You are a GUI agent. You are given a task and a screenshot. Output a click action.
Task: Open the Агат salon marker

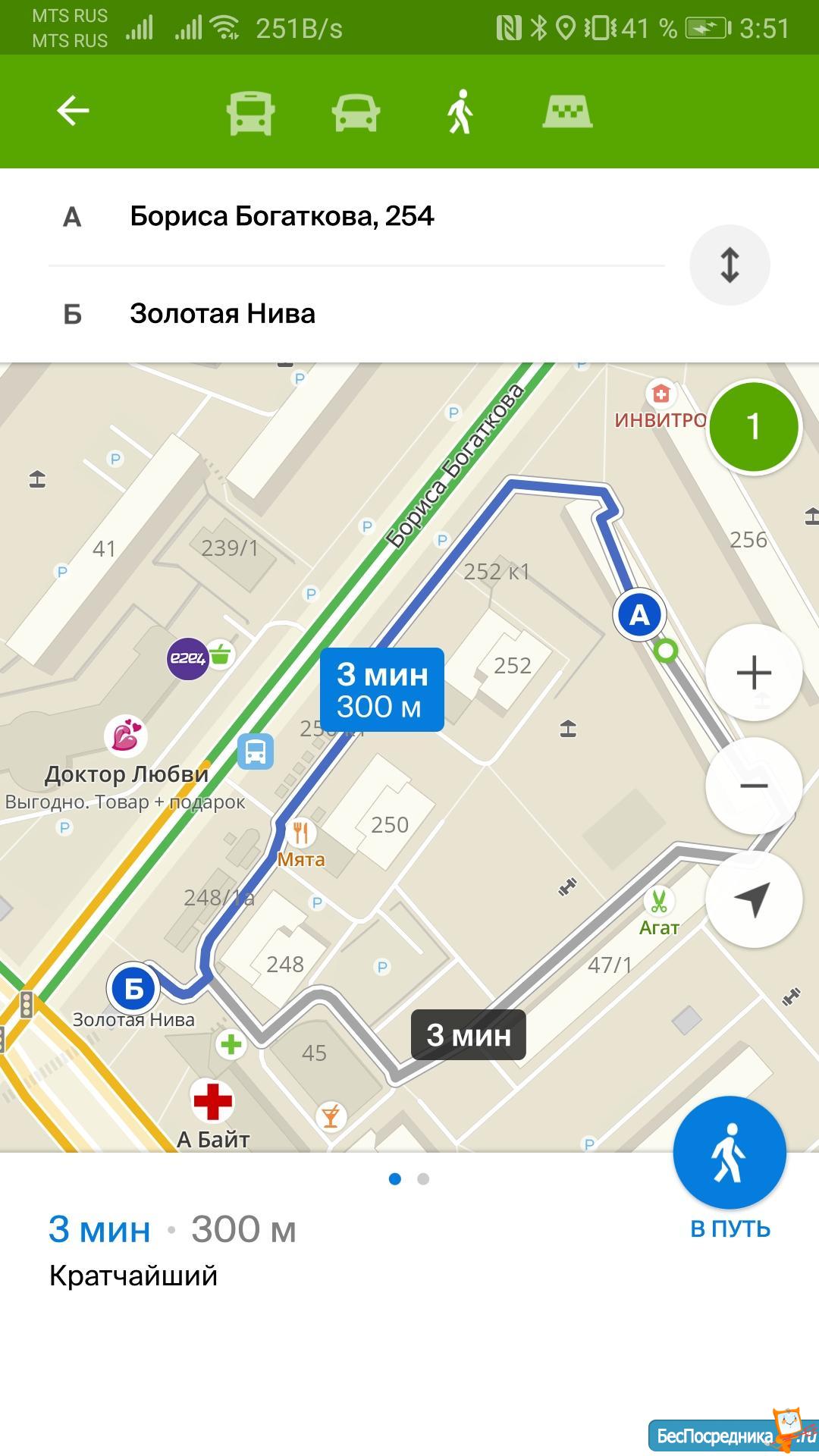click(658, 902)
